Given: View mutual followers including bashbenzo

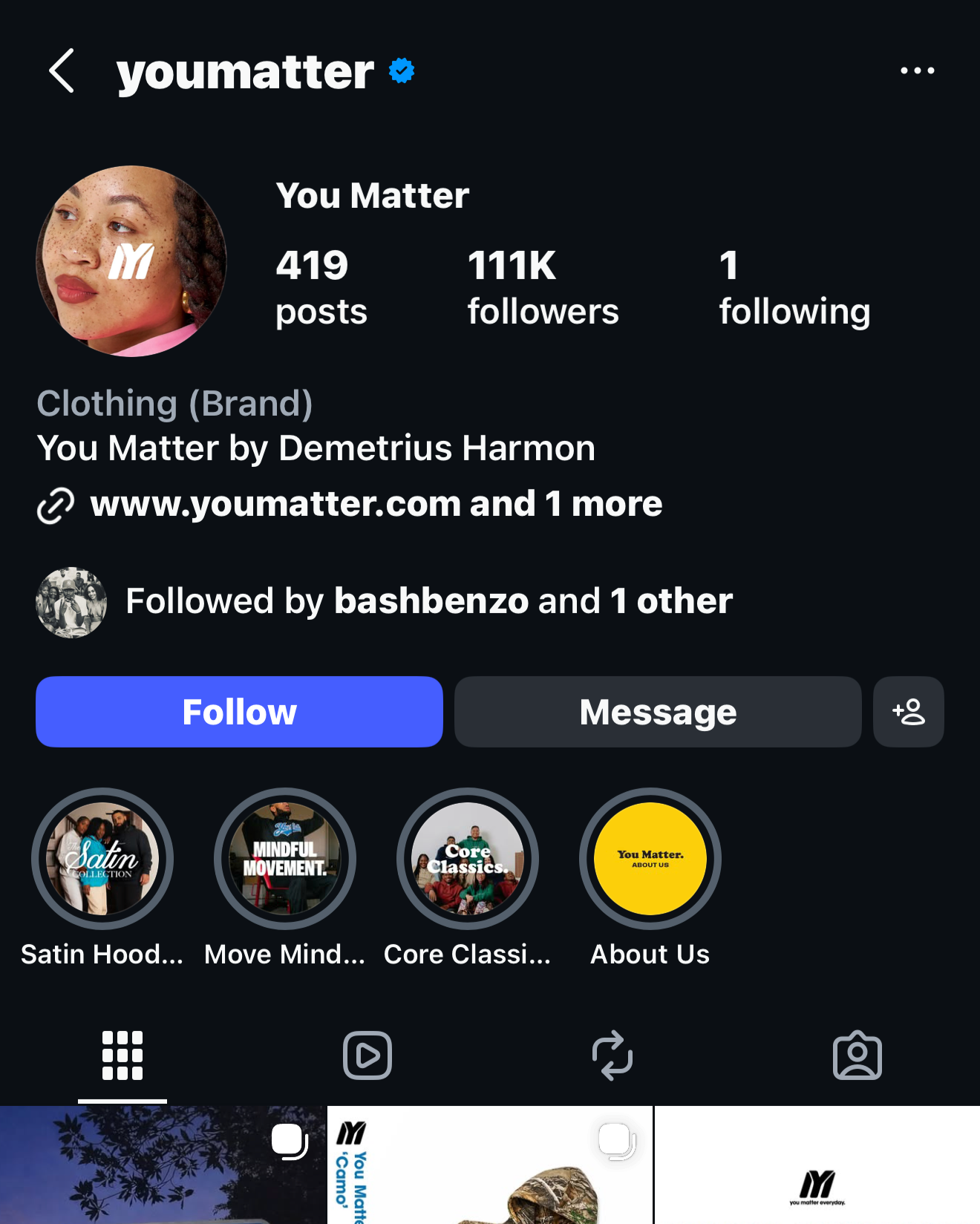Looking at the screenshot, I should pos(428,601).
